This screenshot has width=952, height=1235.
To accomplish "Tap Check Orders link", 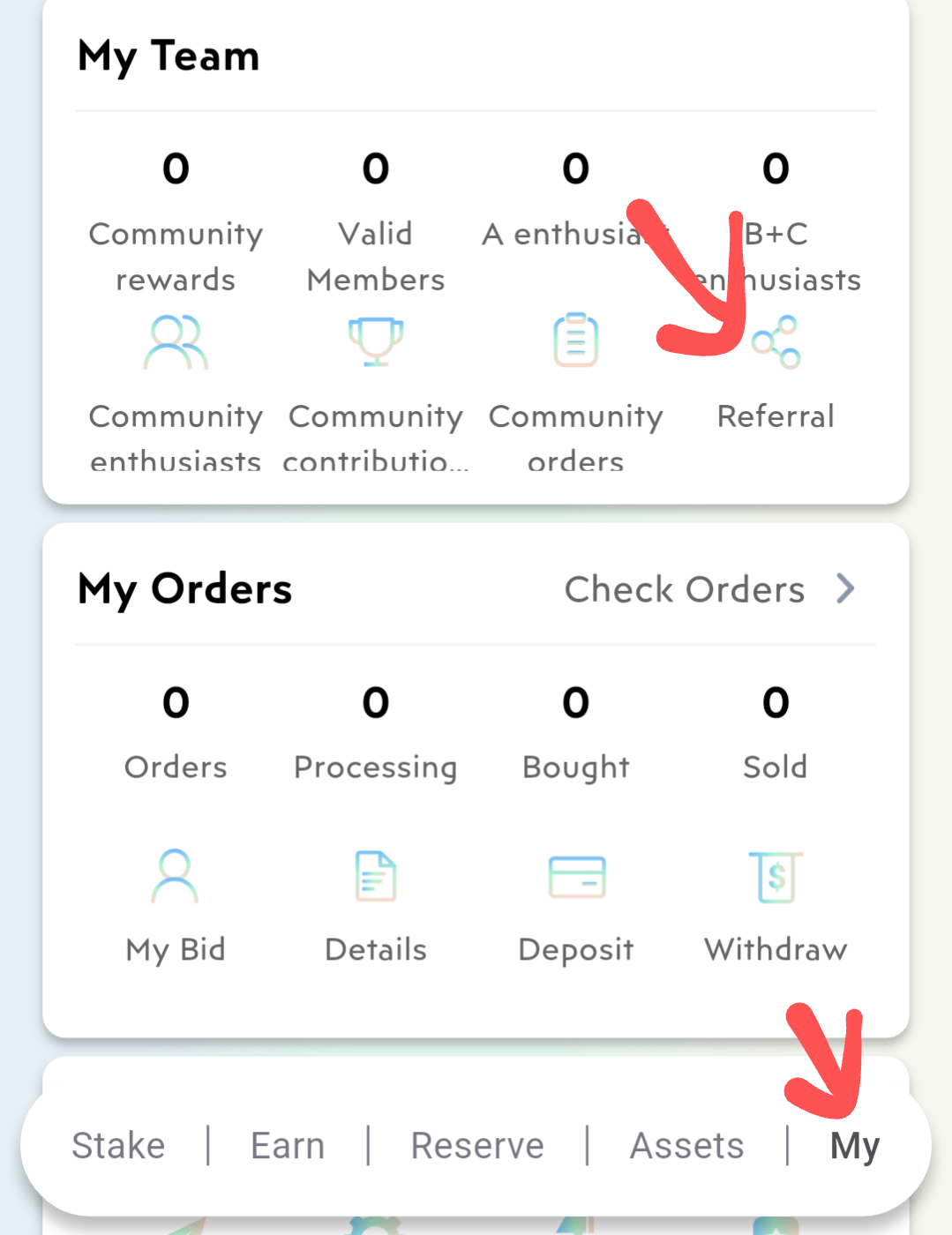I will [709, 589].
